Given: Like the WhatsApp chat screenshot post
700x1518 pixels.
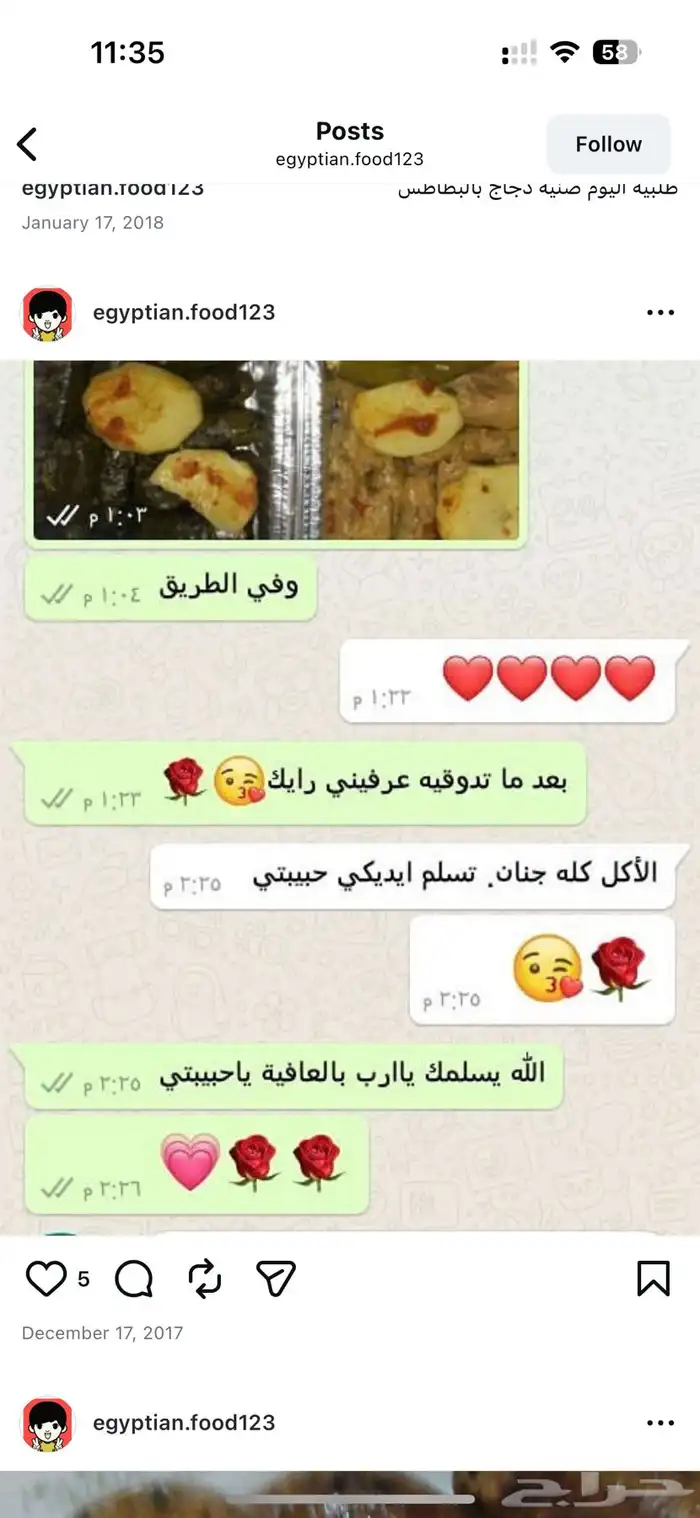Looking at the screenshot, I should click(45, 1278).
